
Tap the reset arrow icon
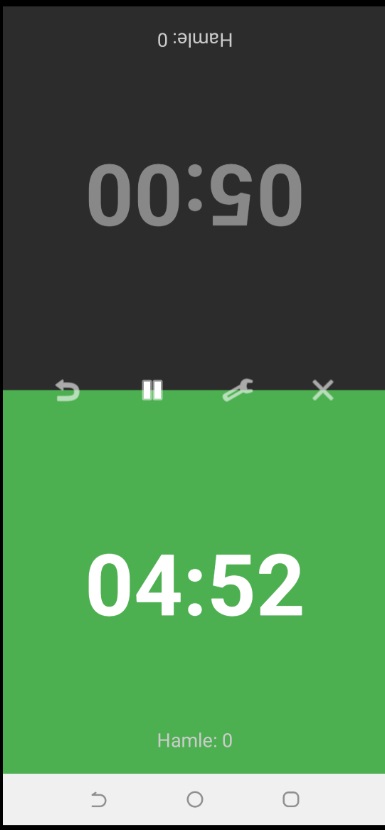tap(67, 391)
